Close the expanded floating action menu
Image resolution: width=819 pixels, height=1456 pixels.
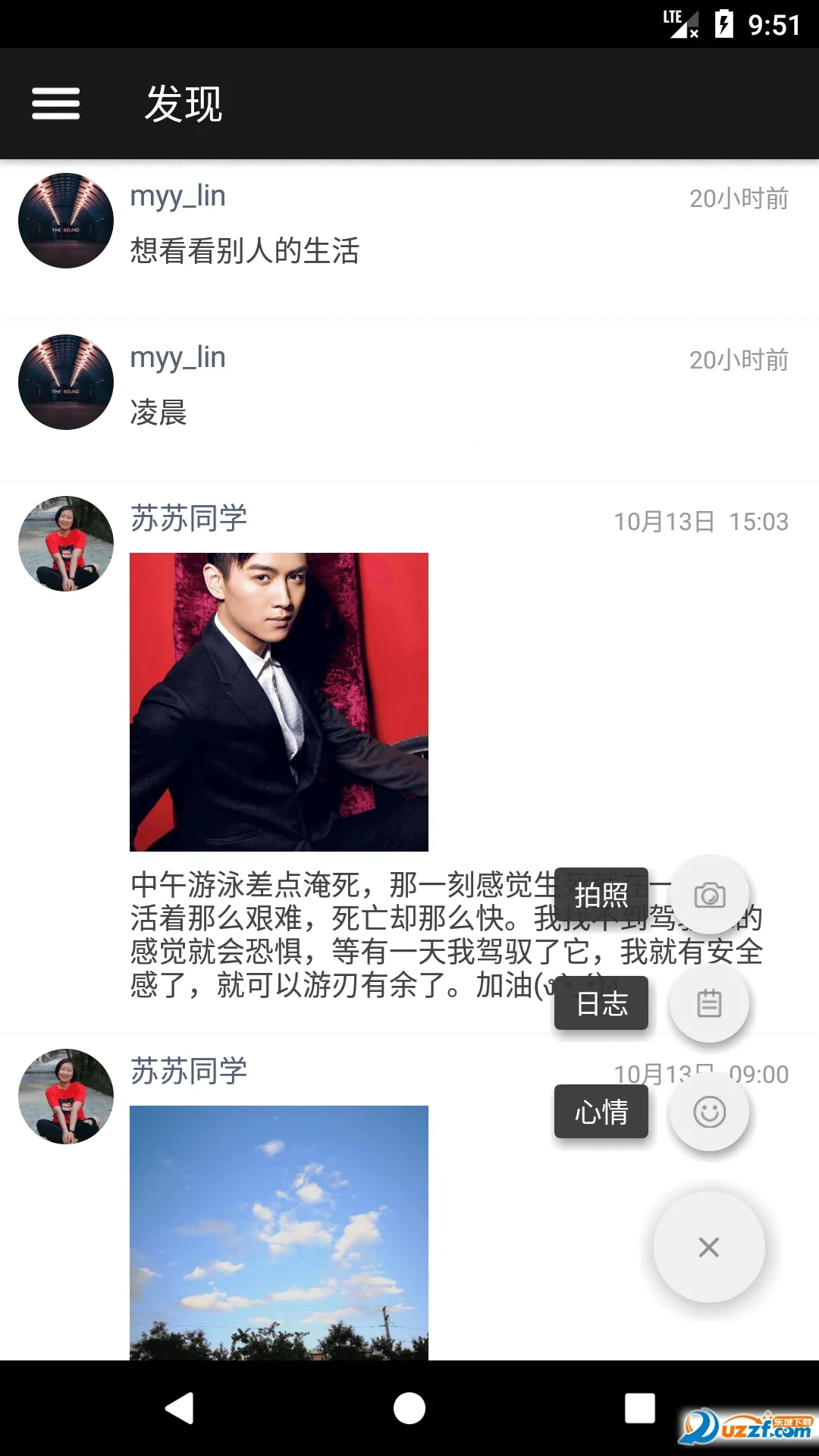click(x=709, y=1247)
